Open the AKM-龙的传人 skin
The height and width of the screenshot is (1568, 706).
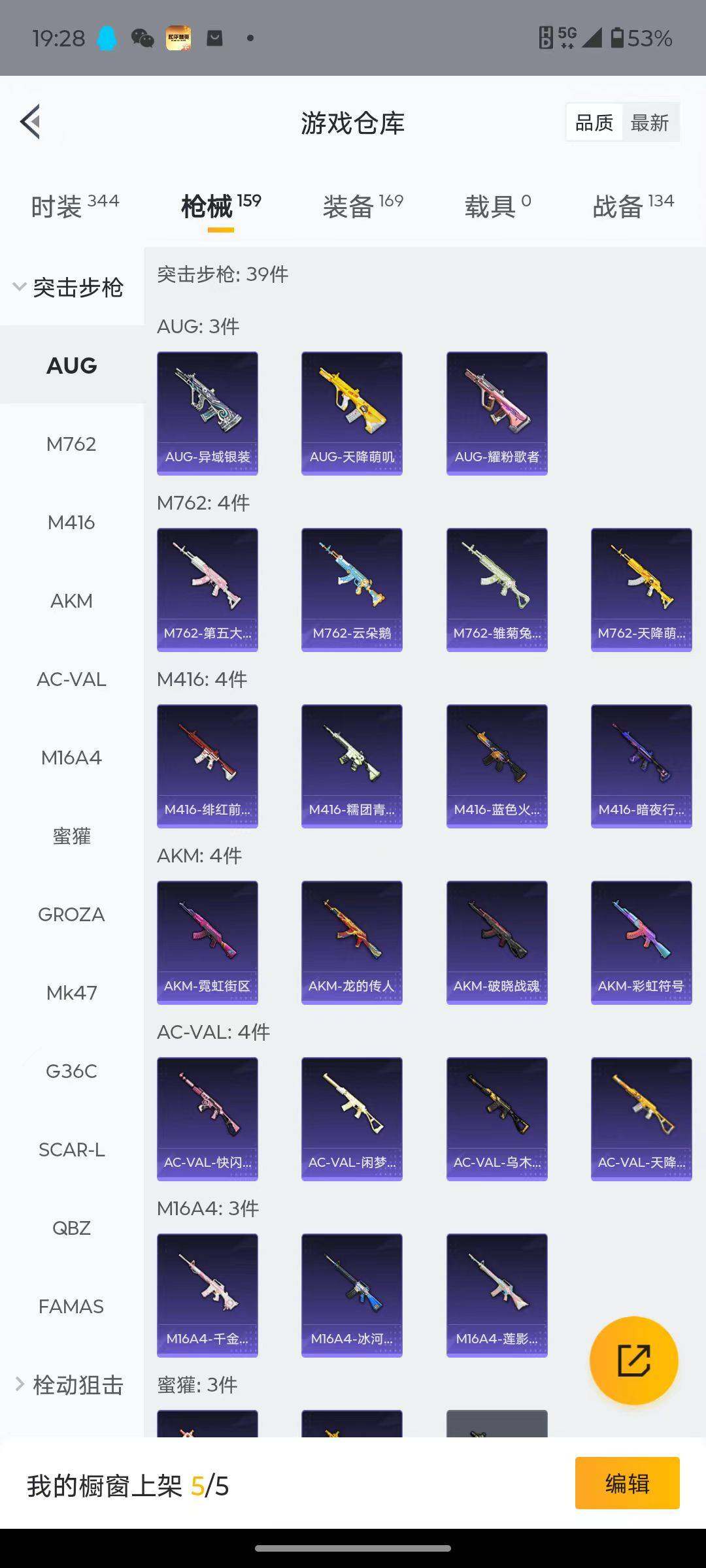352,942
